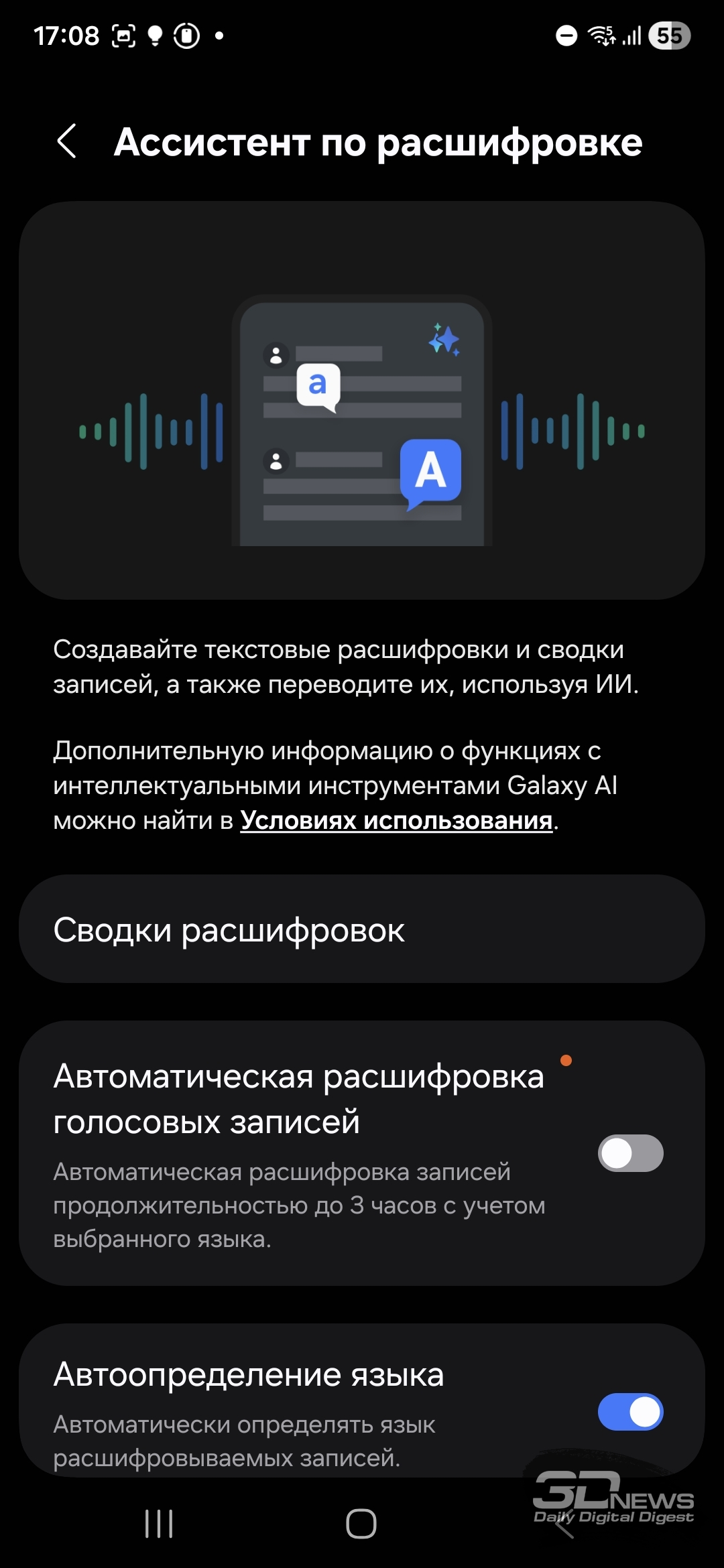Go back from Ассистент по расшифровке
This screenshot has width=724, height=1568.
point(67,141)
